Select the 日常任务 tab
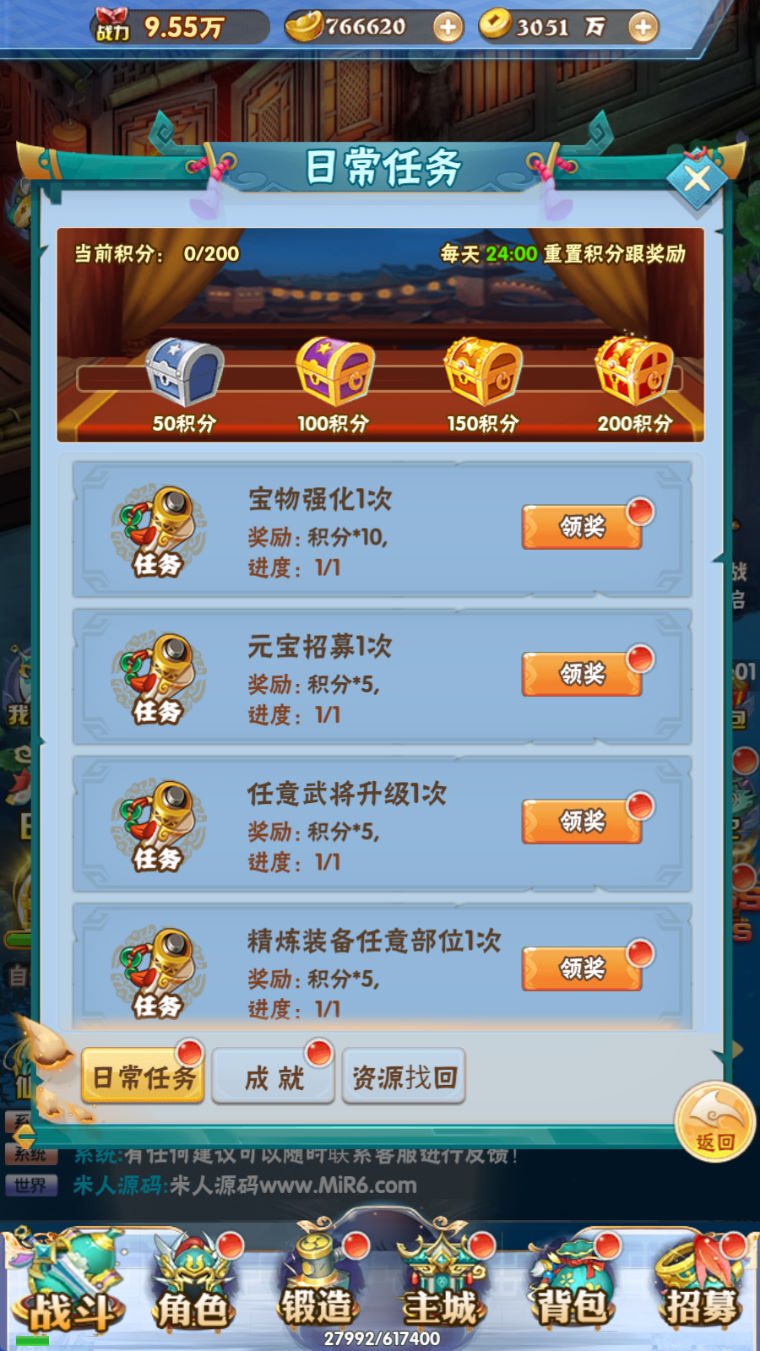Viewport: 760px width, 1351px height. coord(143,1077)
